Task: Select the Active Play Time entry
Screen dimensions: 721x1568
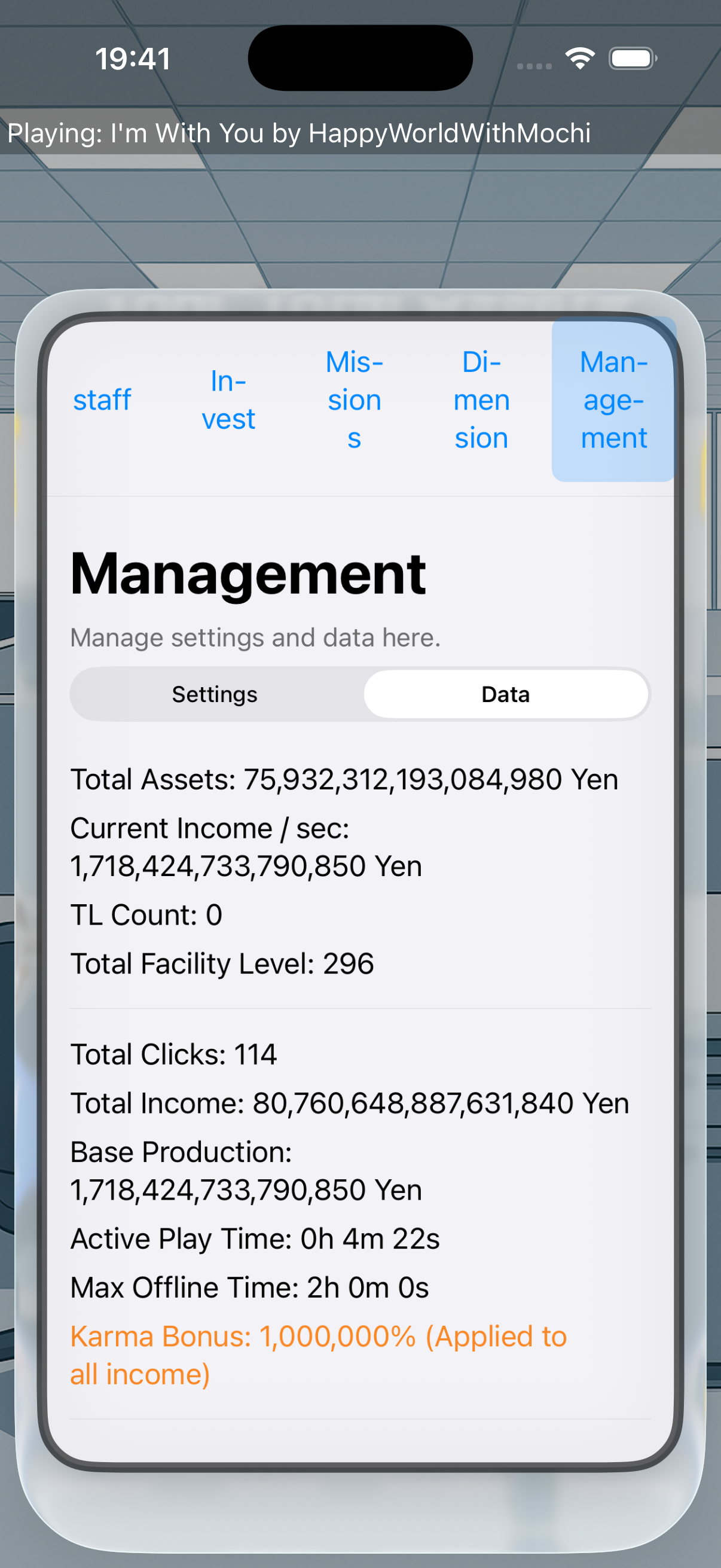Action: pos(255,1238)
